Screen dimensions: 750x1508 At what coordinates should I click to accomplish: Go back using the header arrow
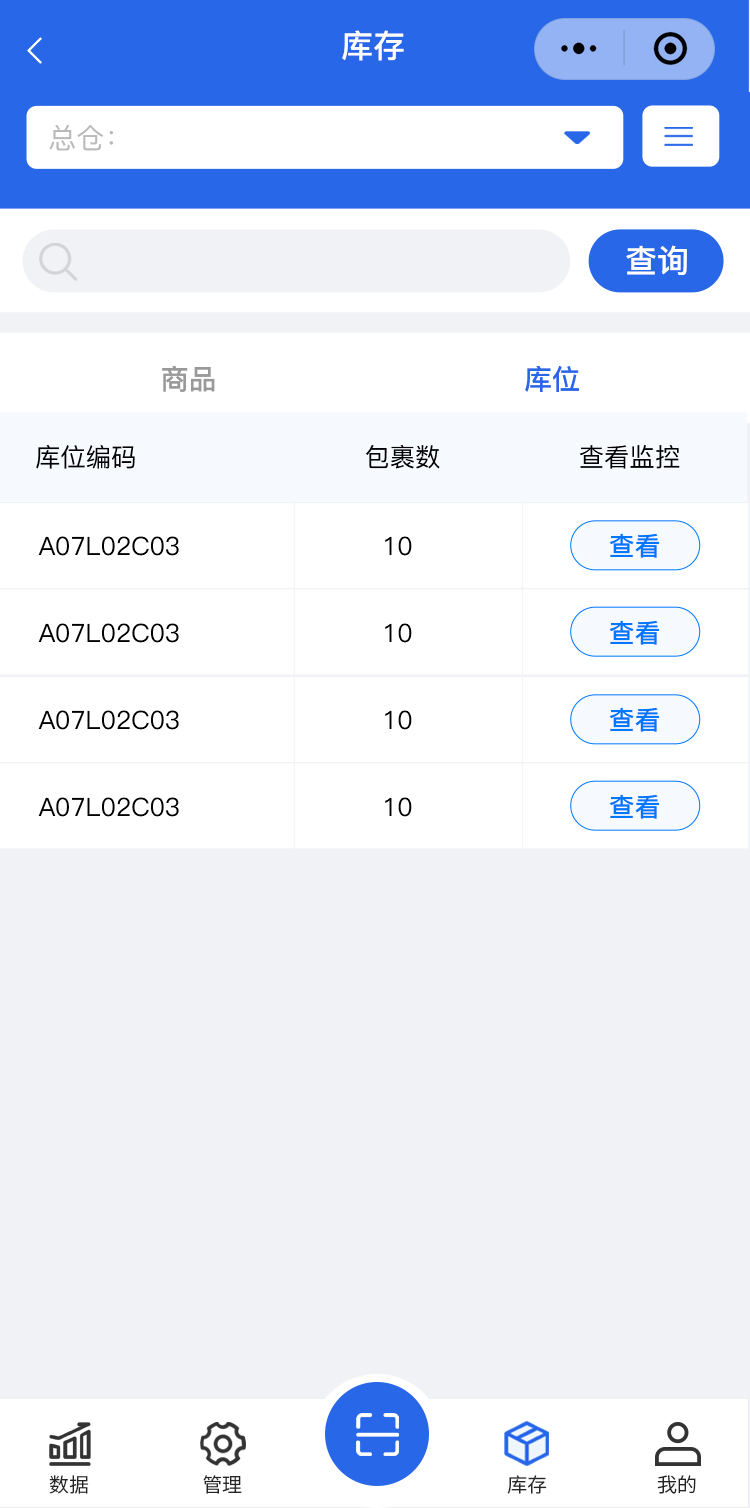(36, 50)
